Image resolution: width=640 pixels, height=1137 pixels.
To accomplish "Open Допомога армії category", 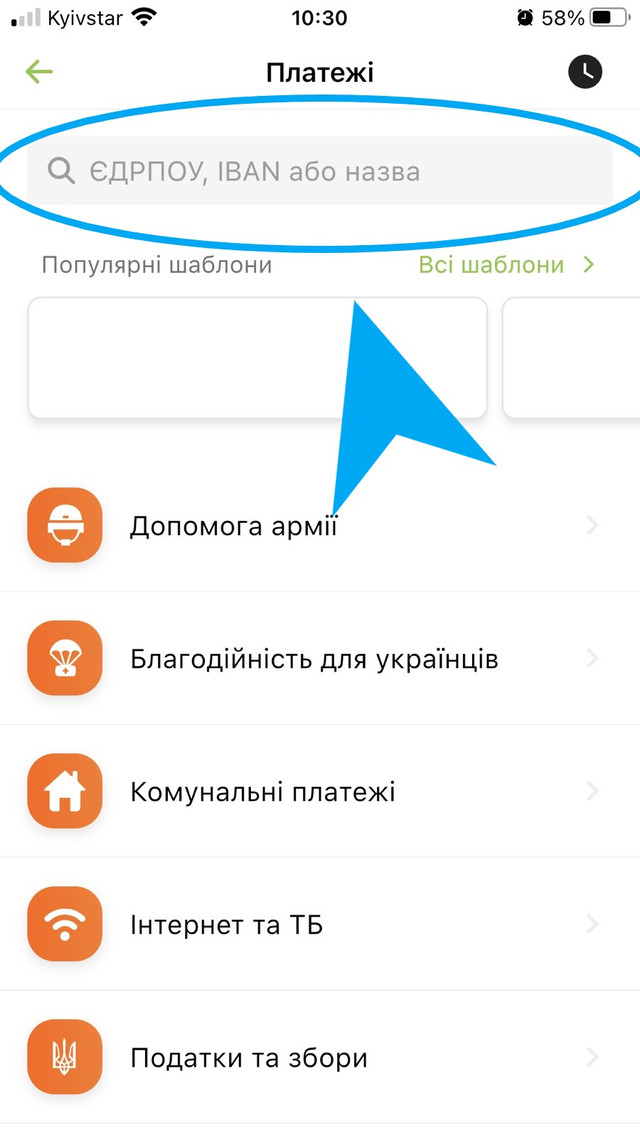I will click(233, 525).
